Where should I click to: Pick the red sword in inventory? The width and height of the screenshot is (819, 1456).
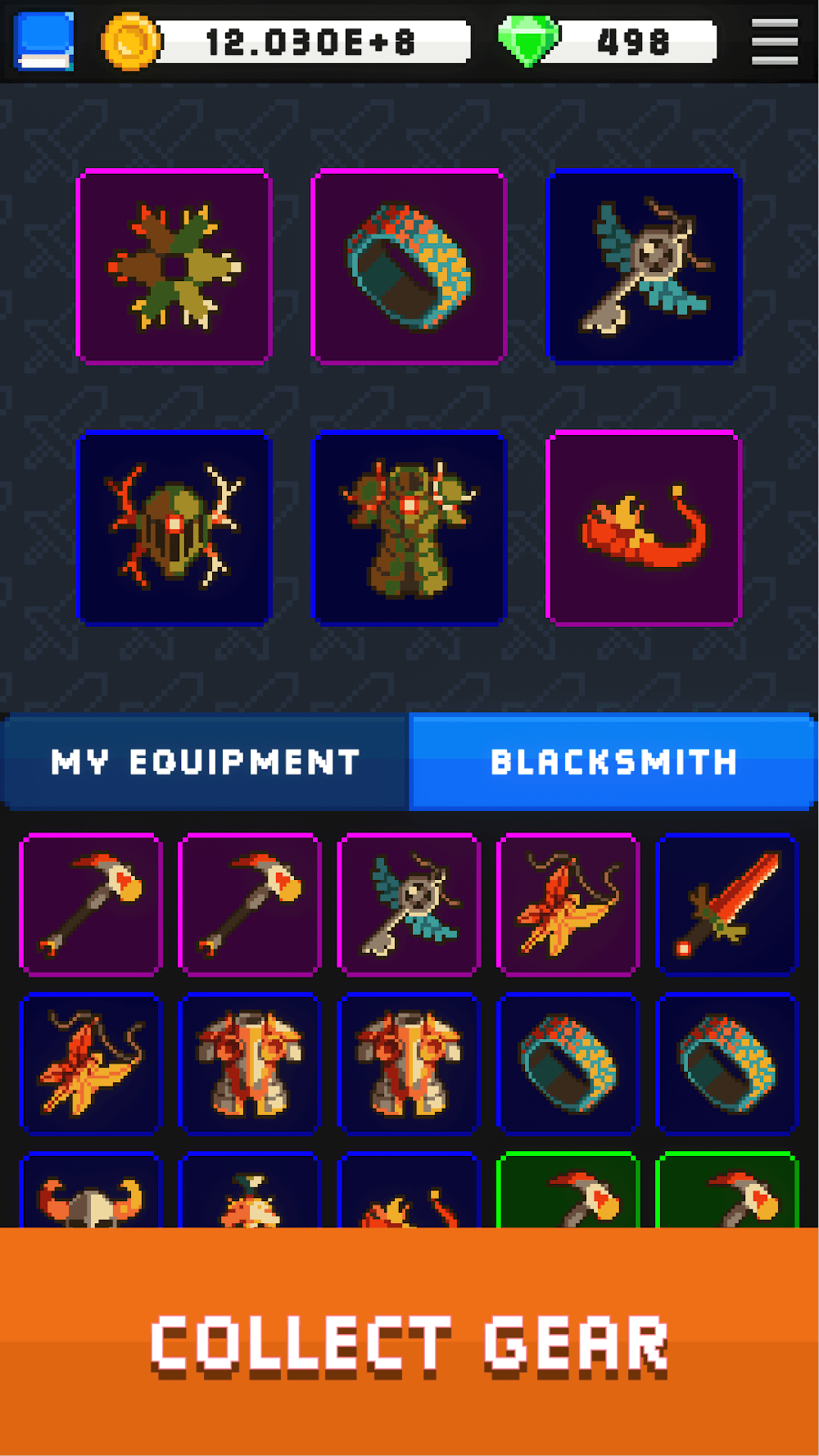coord(726,905)
